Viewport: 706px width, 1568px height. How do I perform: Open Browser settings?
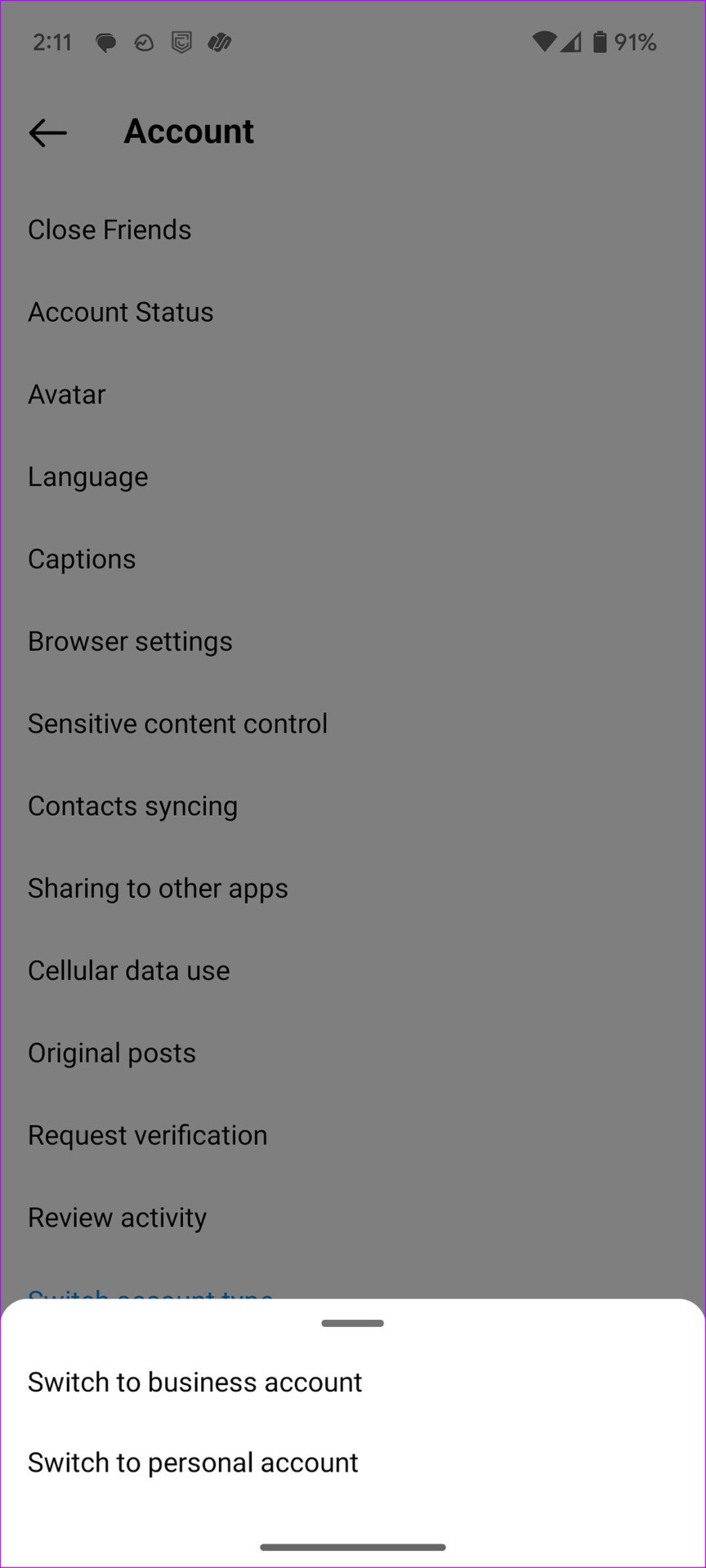353,642
